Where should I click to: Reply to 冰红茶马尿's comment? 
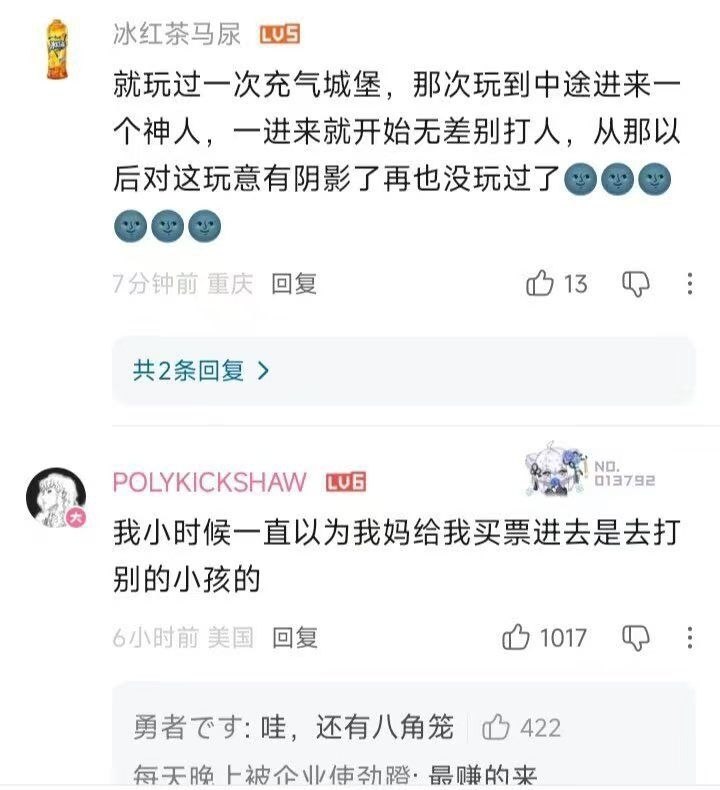(x=294, y=284)
